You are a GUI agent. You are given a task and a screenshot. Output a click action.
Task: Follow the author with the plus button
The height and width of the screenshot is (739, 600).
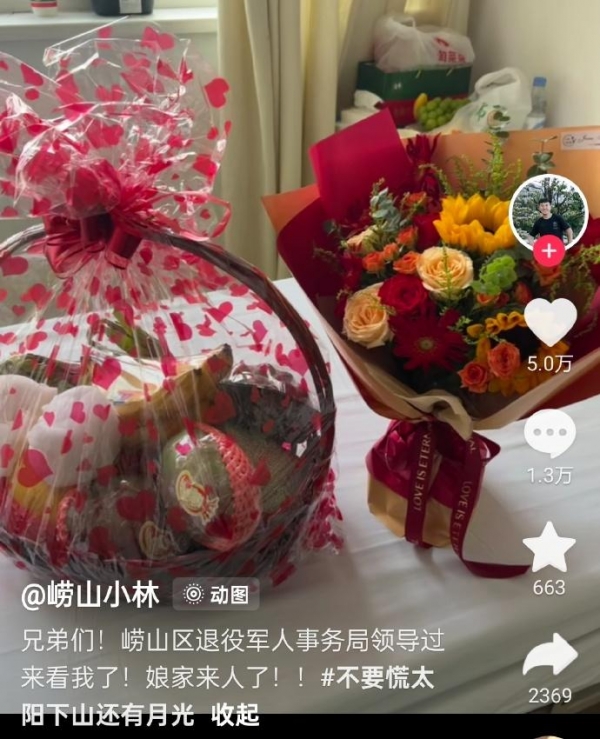548,251
